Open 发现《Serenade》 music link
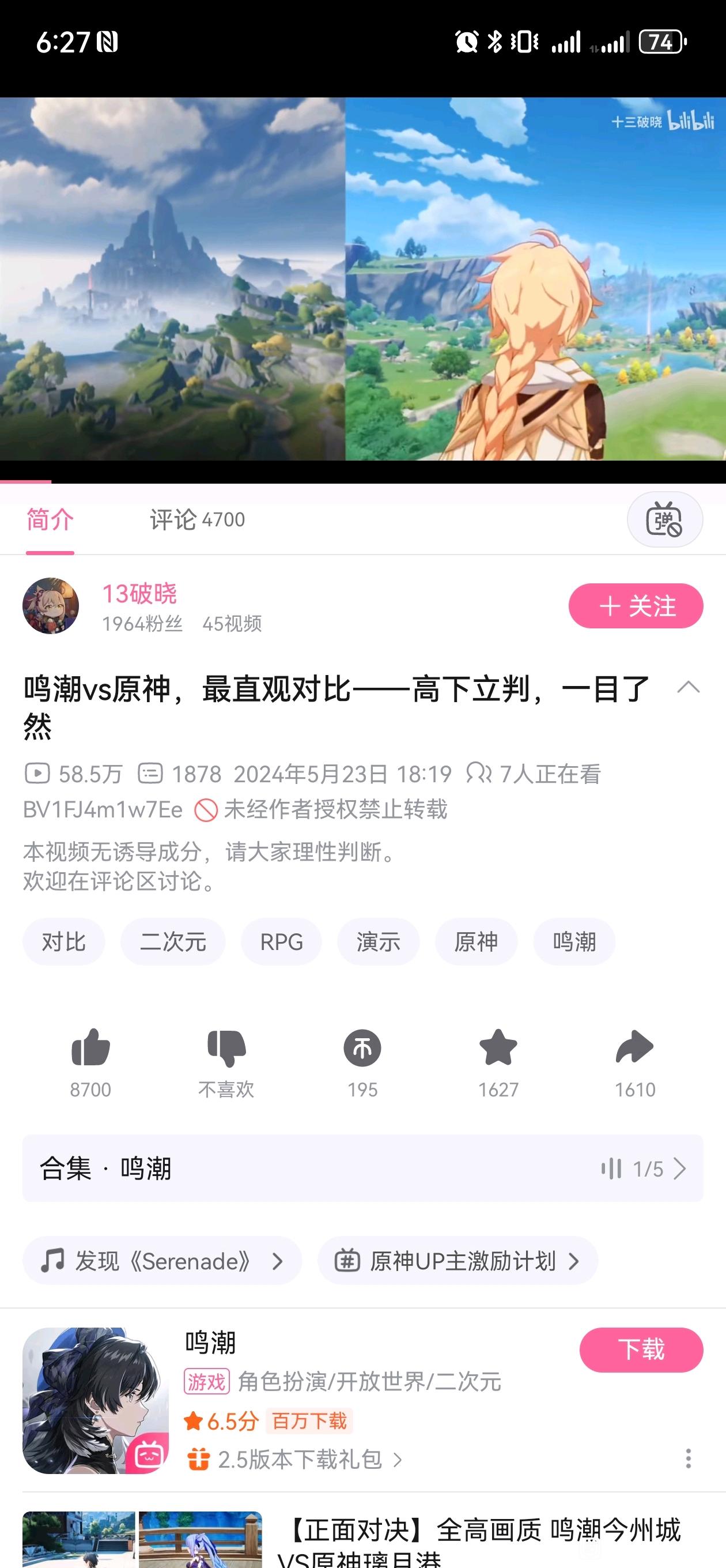This screenshot has width=726, height=1568. tap(162, 1261)
